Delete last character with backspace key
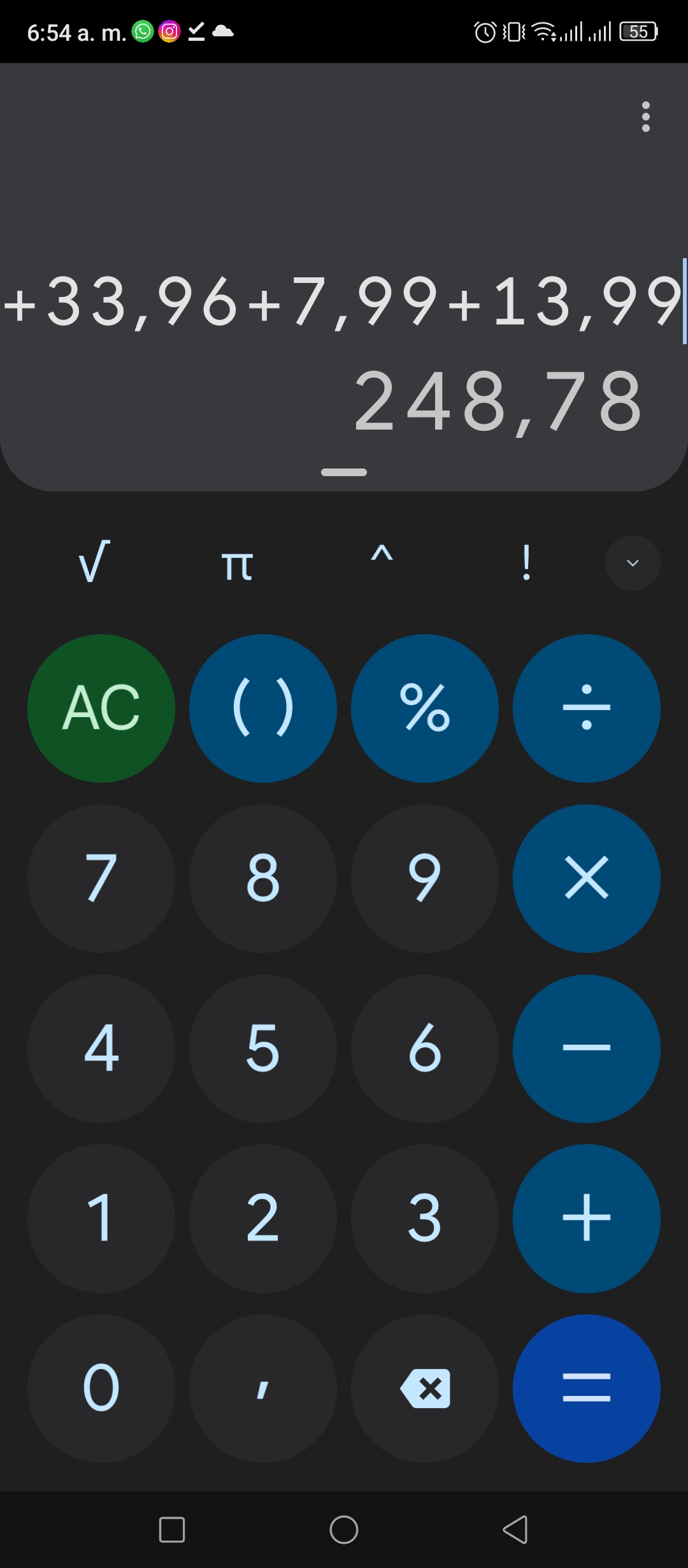The width and height of the screenshot is (688, 1568). click(x=425, y=1388)
